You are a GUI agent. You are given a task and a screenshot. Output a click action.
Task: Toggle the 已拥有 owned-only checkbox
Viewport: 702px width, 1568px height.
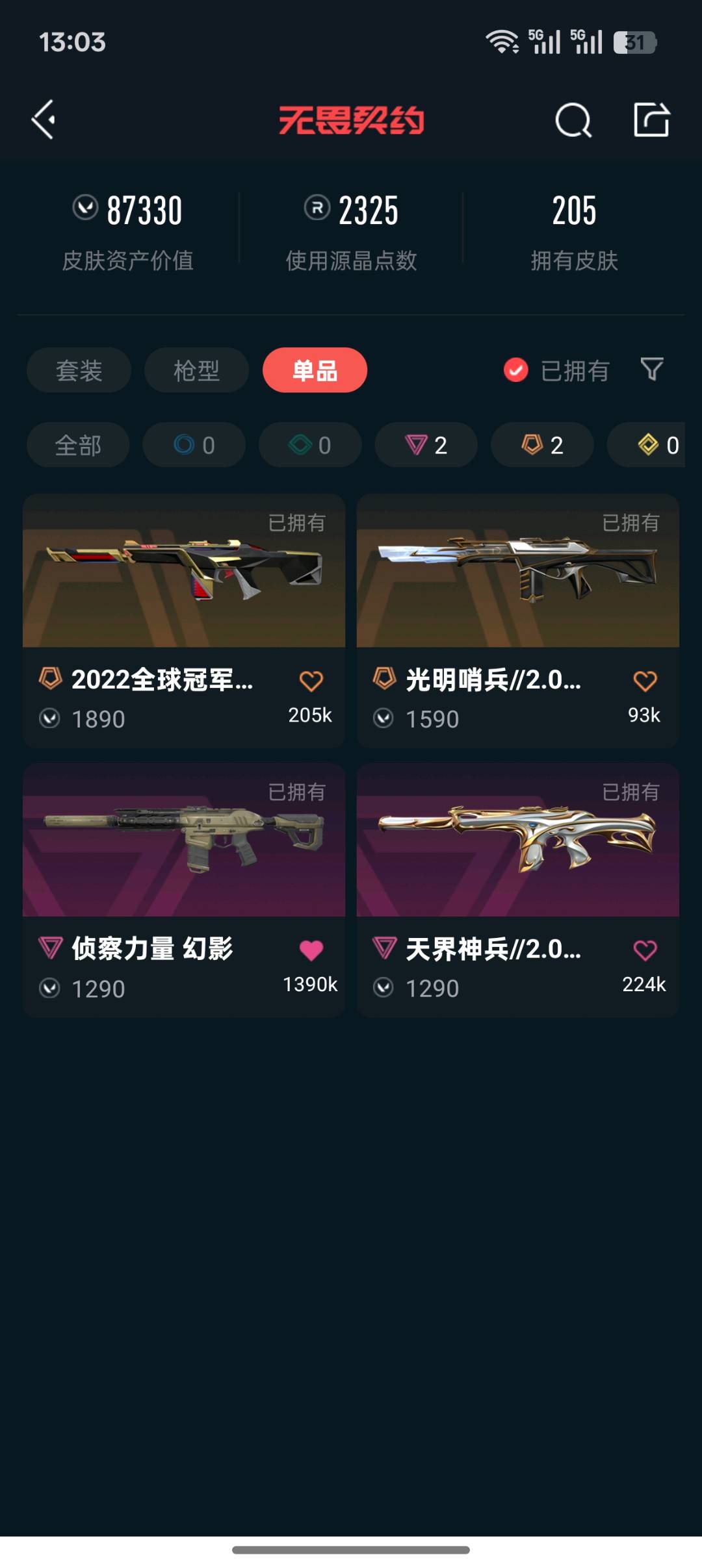tap(516, 370)
